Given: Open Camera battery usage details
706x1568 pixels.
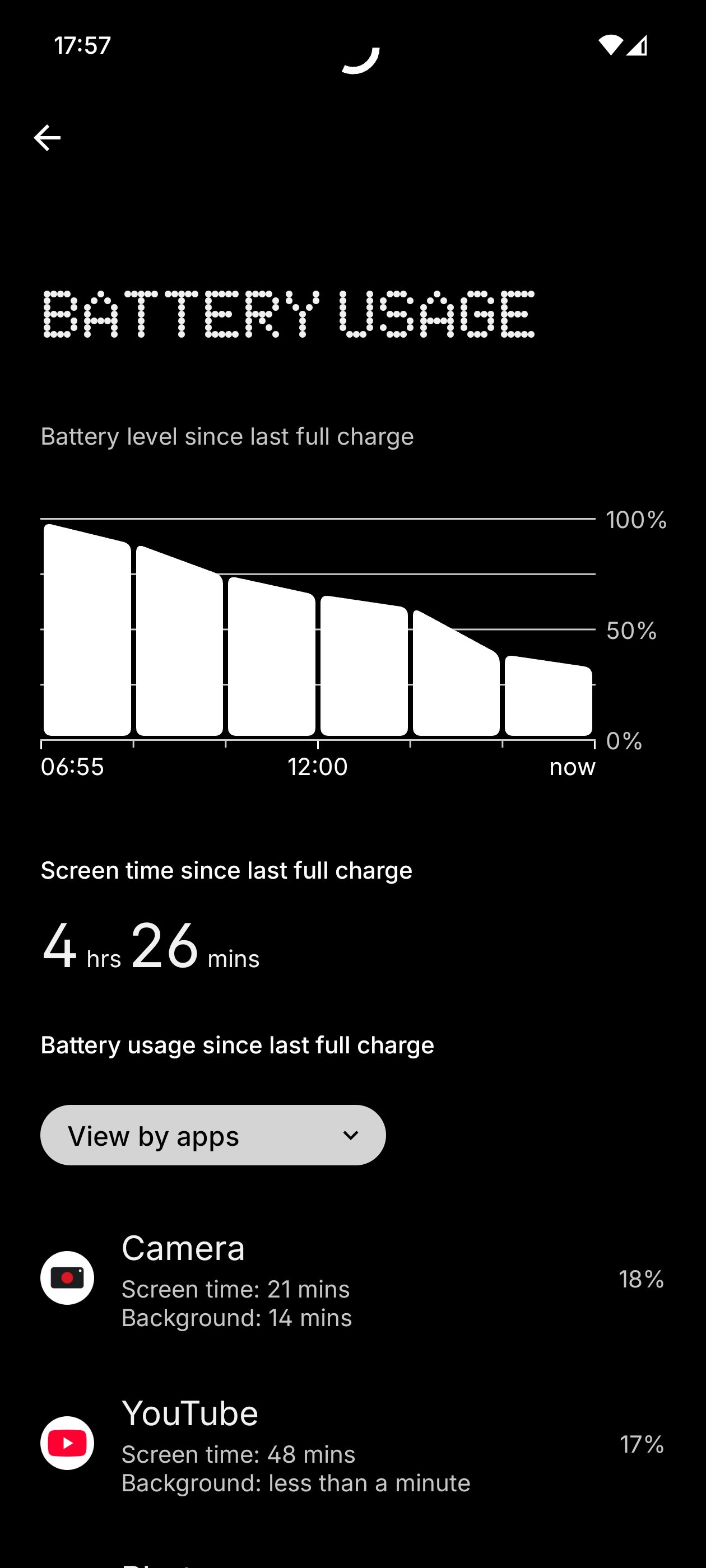Looking at the screenshot, I should tap(352, 1278).
